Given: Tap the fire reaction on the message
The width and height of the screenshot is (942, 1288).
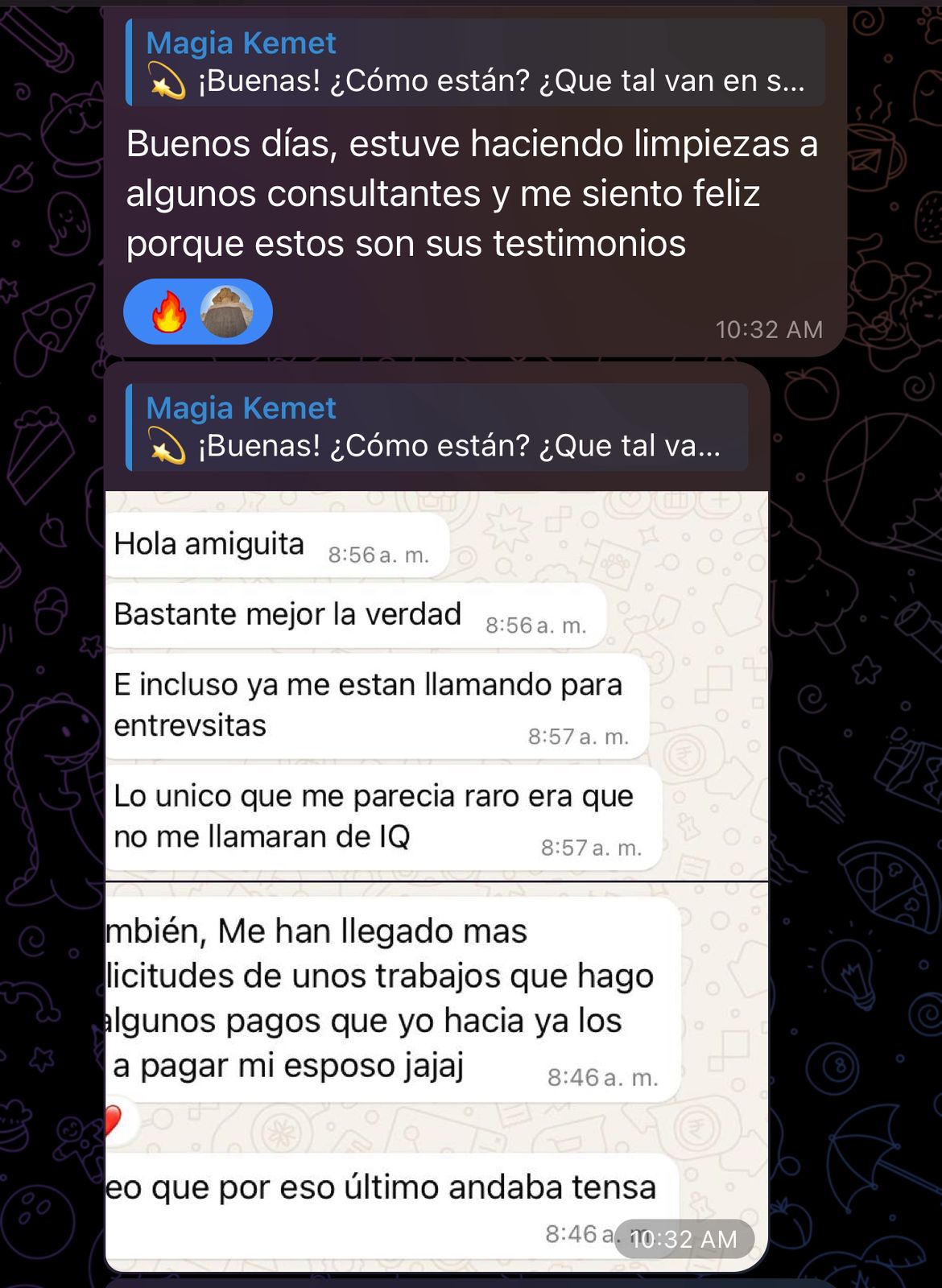Looking at the screenshot, I should (x=169, y=312).
